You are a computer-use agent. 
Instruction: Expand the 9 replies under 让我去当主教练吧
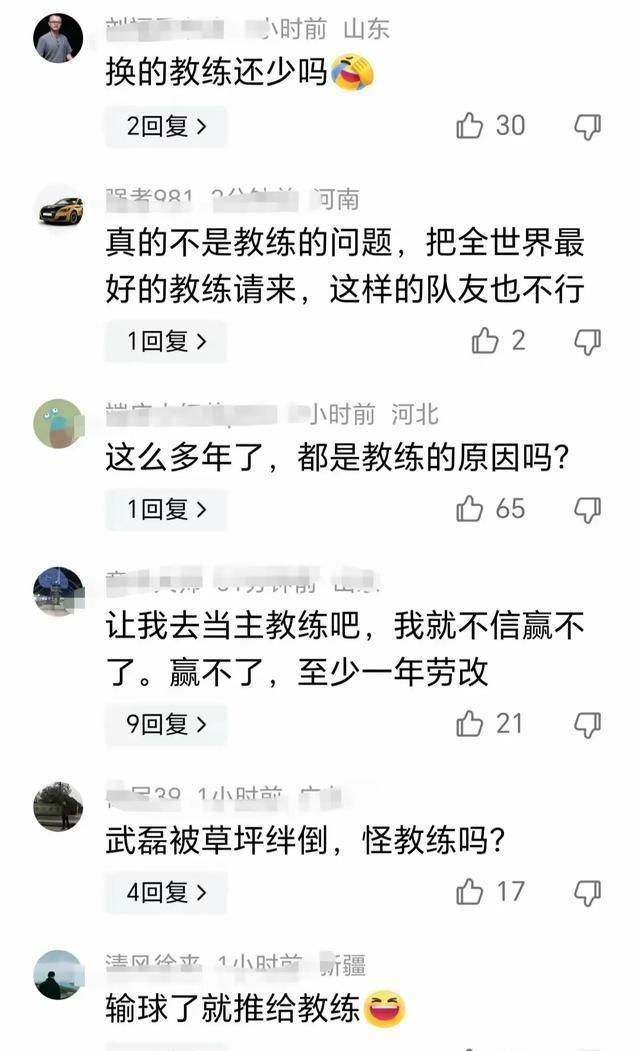166,725
